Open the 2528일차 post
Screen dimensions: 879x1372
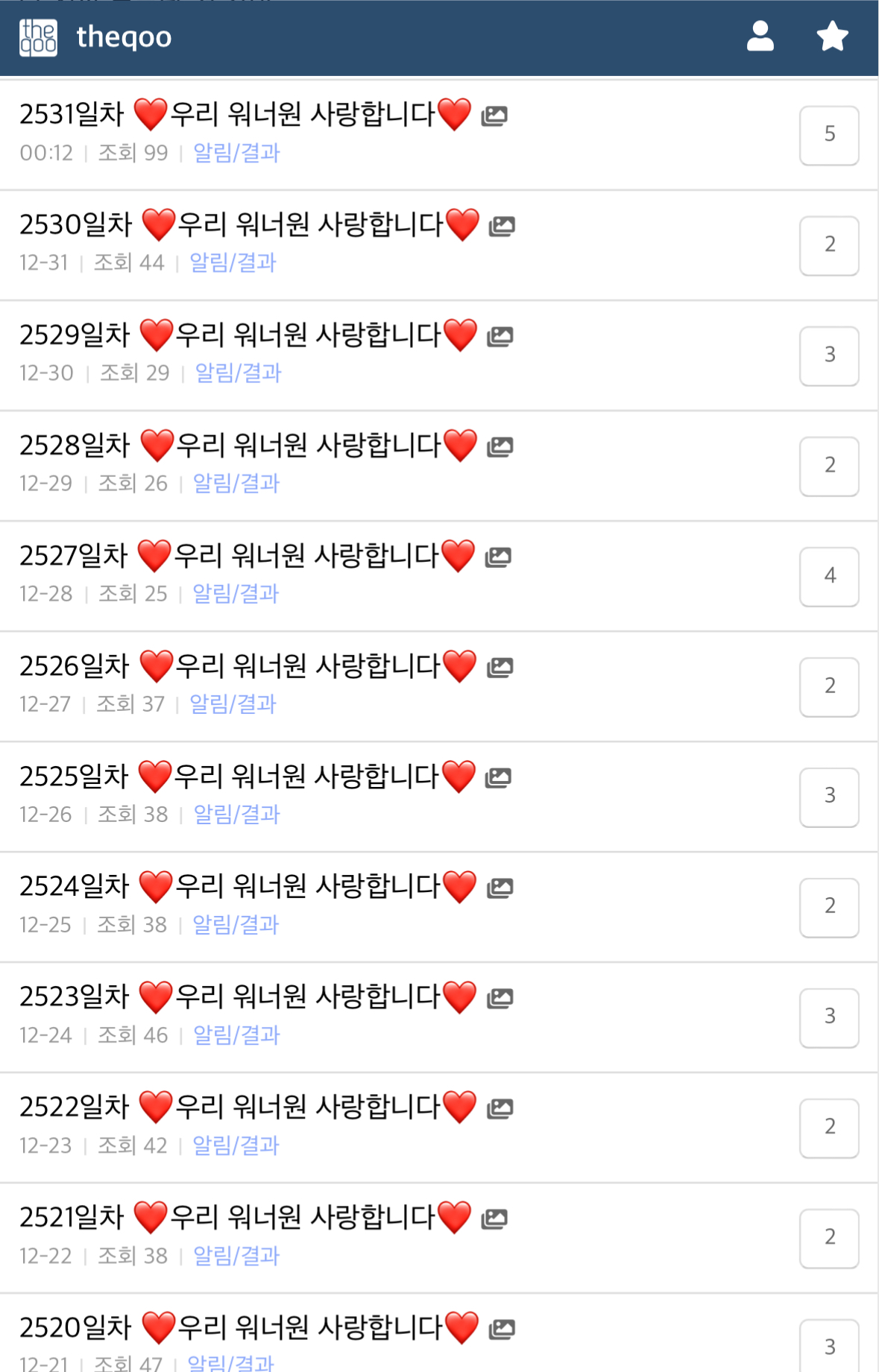click(248, 446)
